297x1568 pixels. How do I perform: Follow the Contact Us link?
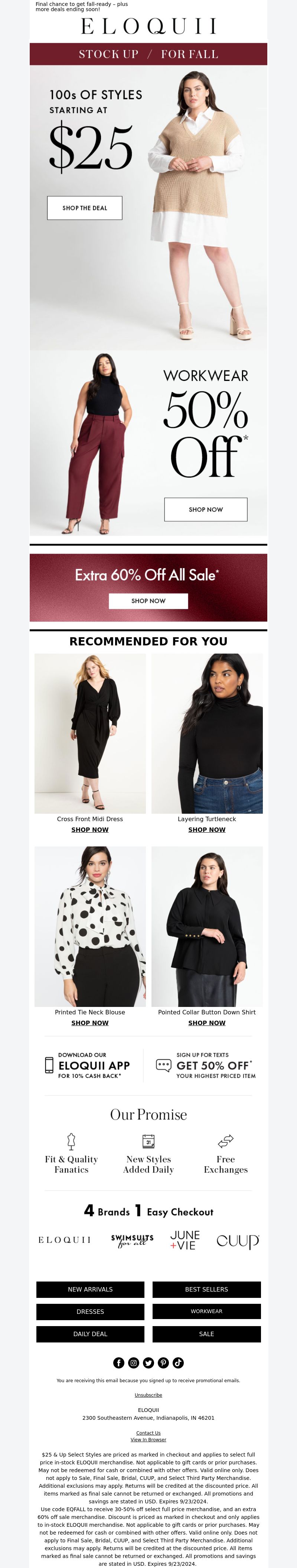(x=148, y=1433)
